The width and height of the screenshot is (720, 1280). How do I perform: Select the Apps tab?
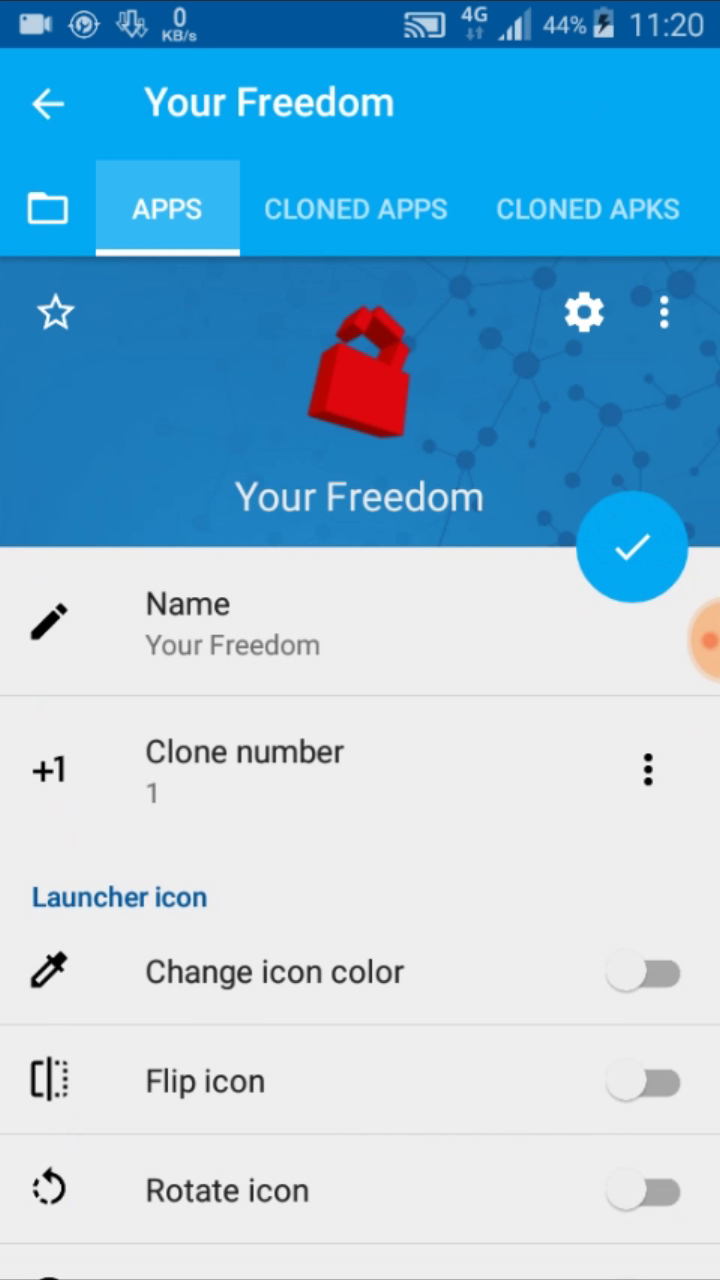[x=167, y=209]
